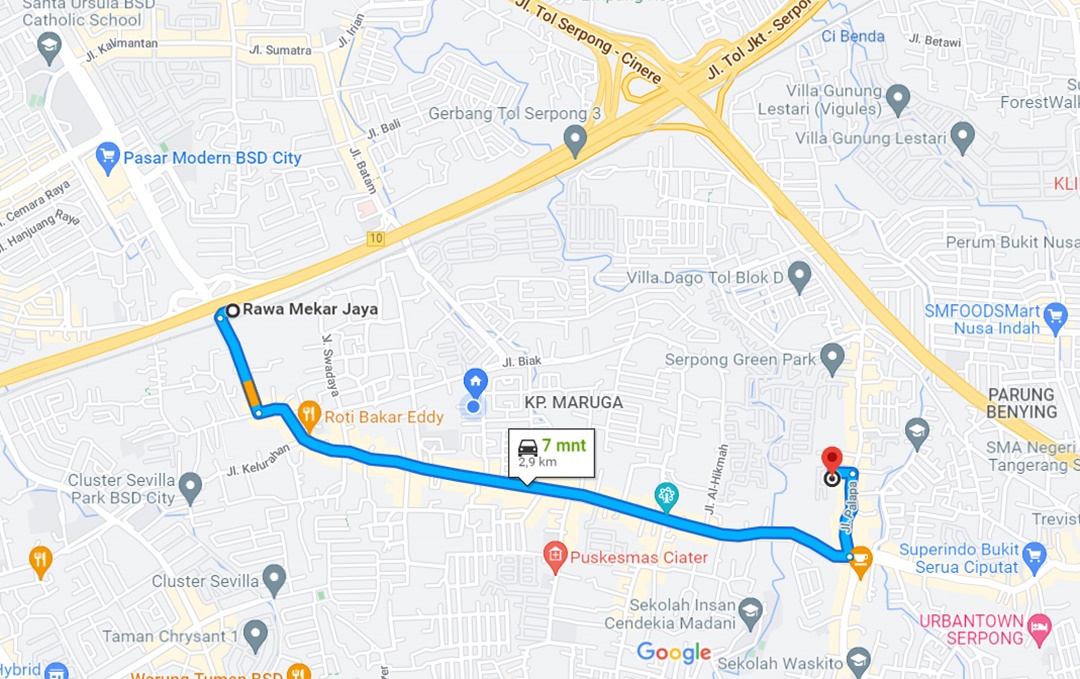Open the Sekolah Insan Cendekia Madani marker
Image resolution: width=1080 pixels, height=679 pixels.
pyautogui.click(x=750, y=608)
